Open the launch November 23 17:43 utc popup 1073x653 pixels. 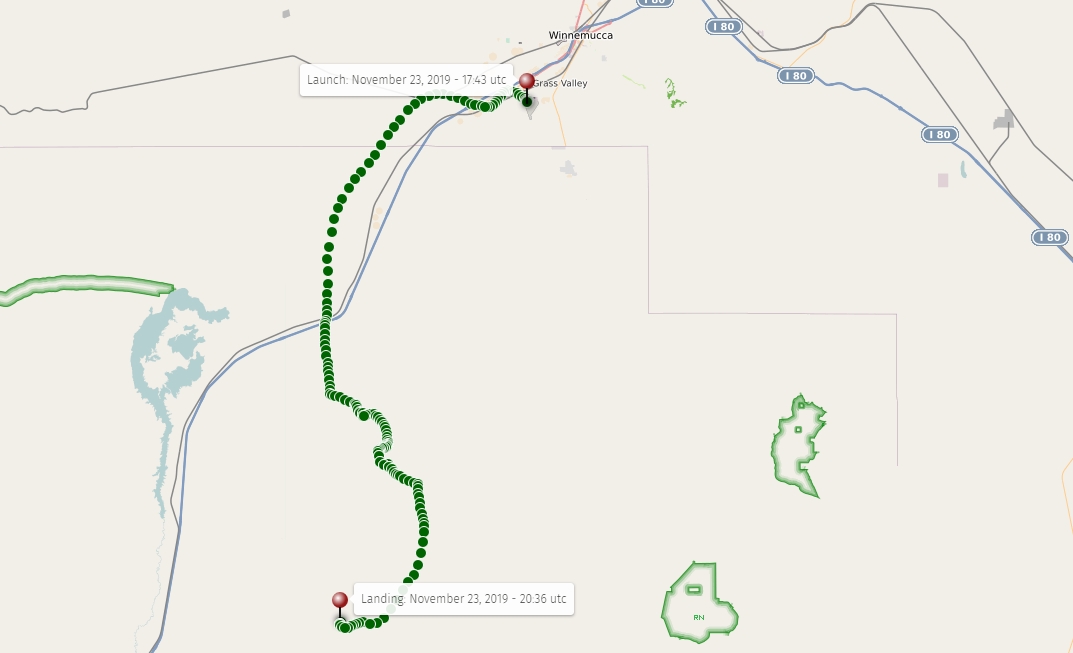[407, 80]
